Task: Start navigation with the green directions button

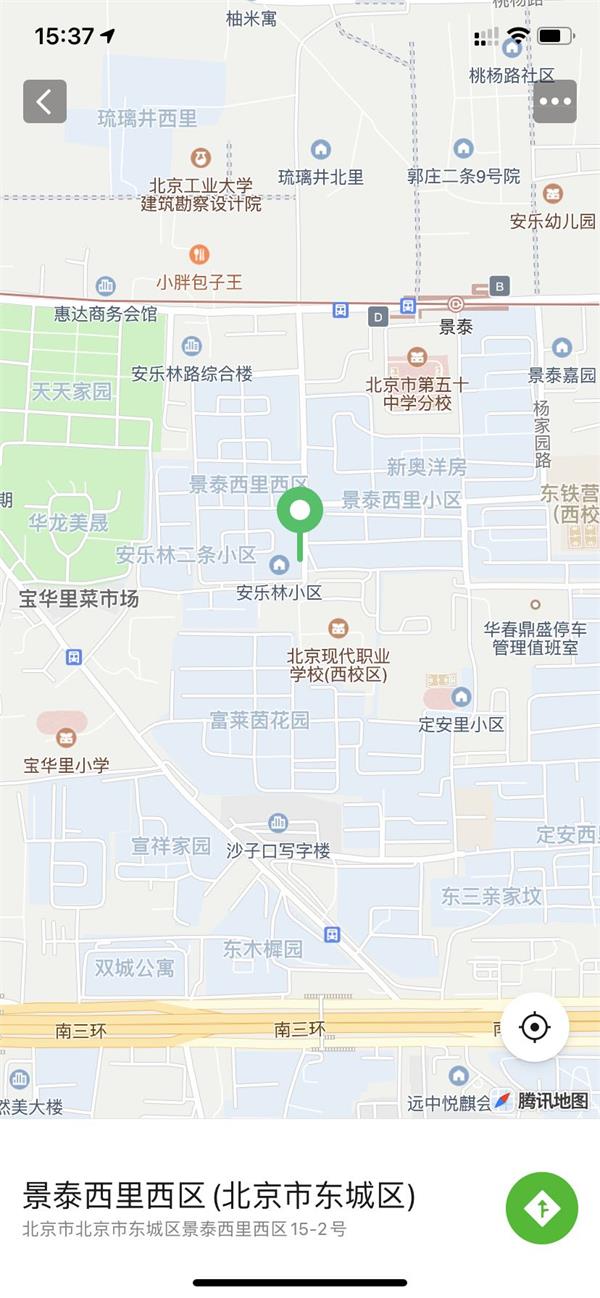Action: tap(542, 1208)
